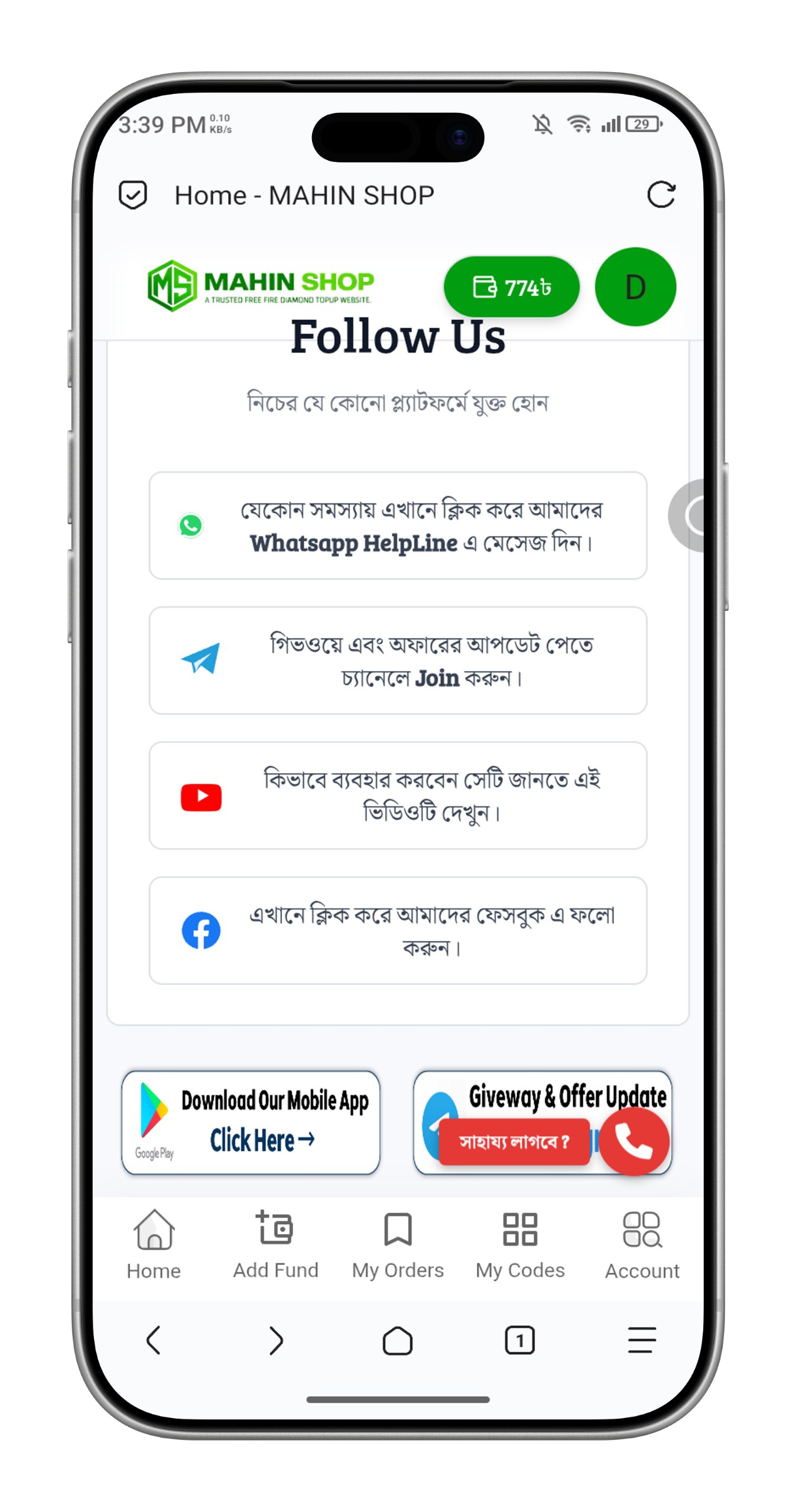Go back with the browser back arrow

point(154,1340)
